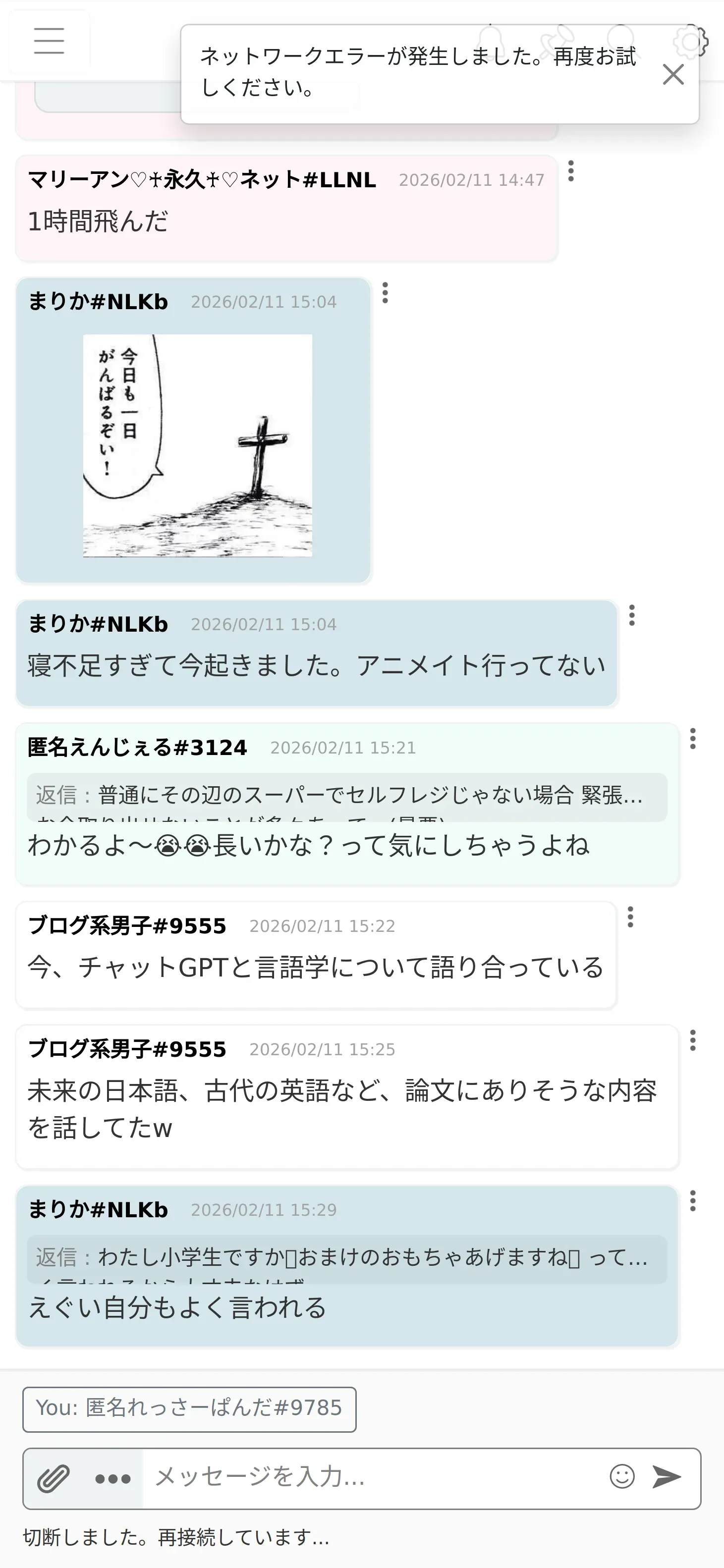Open options for まりか's image message
The width and height of the screenshot is (724, 1568).
click(385, 293)
